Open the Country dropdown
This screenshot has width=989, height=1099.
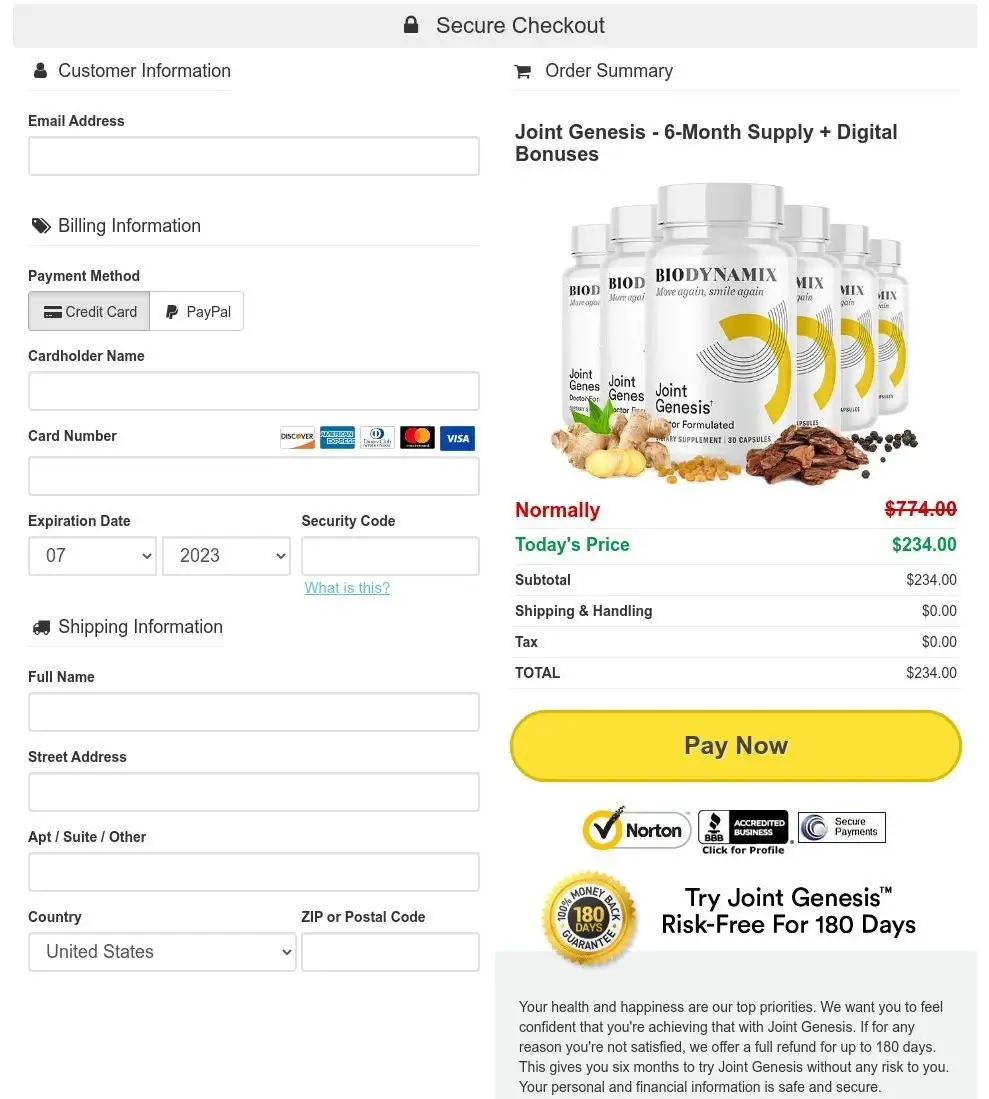(x=162, y=952)
